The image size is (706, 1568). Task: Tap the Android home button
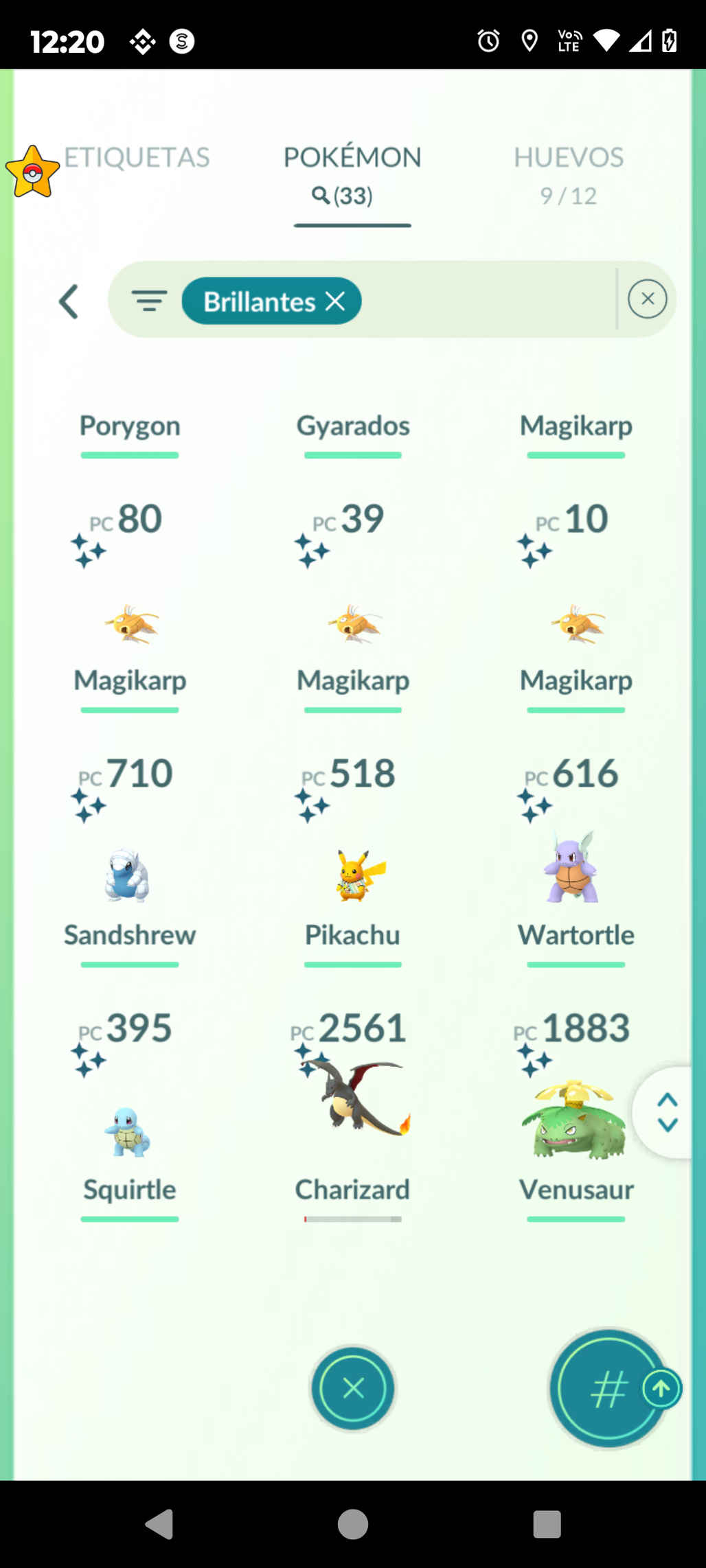coord(353,1524)
